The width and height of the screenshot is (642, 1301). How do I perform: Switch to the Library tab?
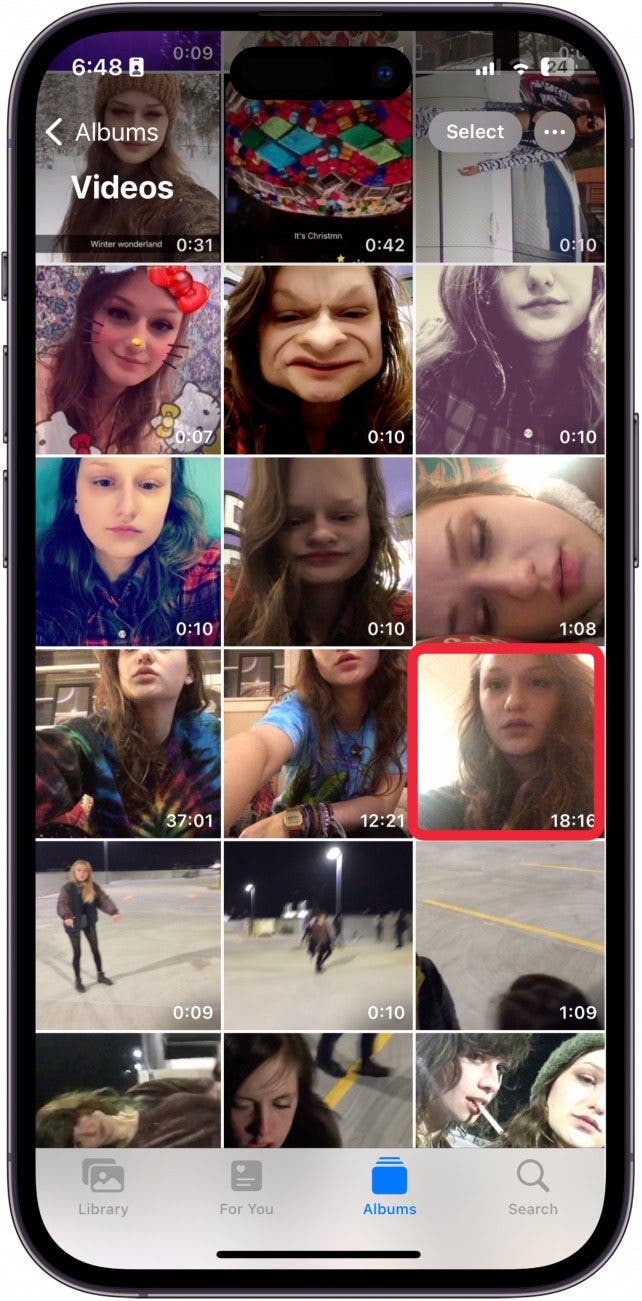(103, 1188)
